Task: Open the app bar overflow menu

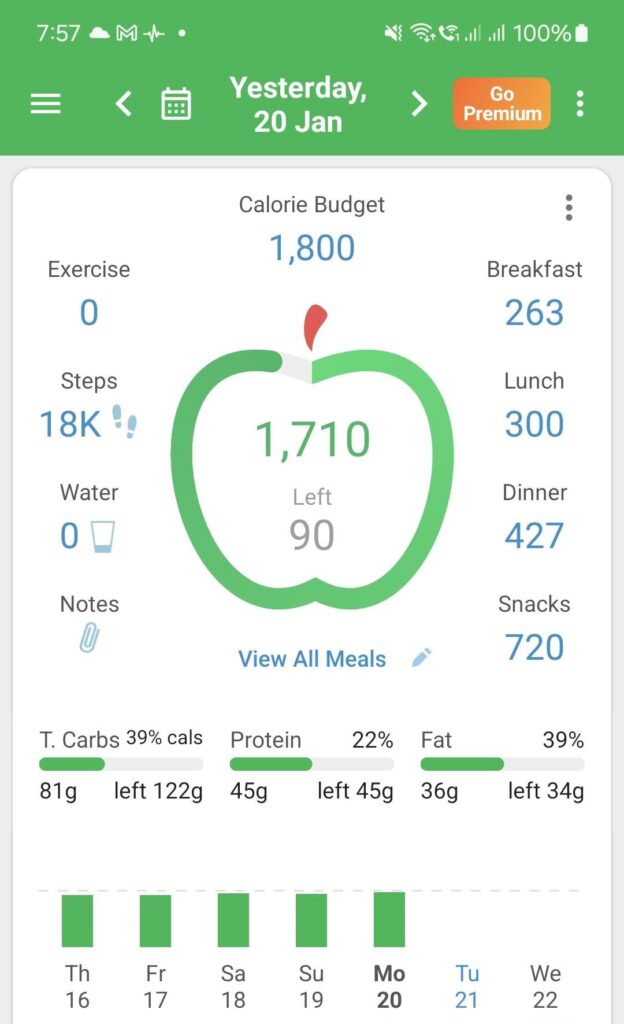Action: (x=580, y=103)
